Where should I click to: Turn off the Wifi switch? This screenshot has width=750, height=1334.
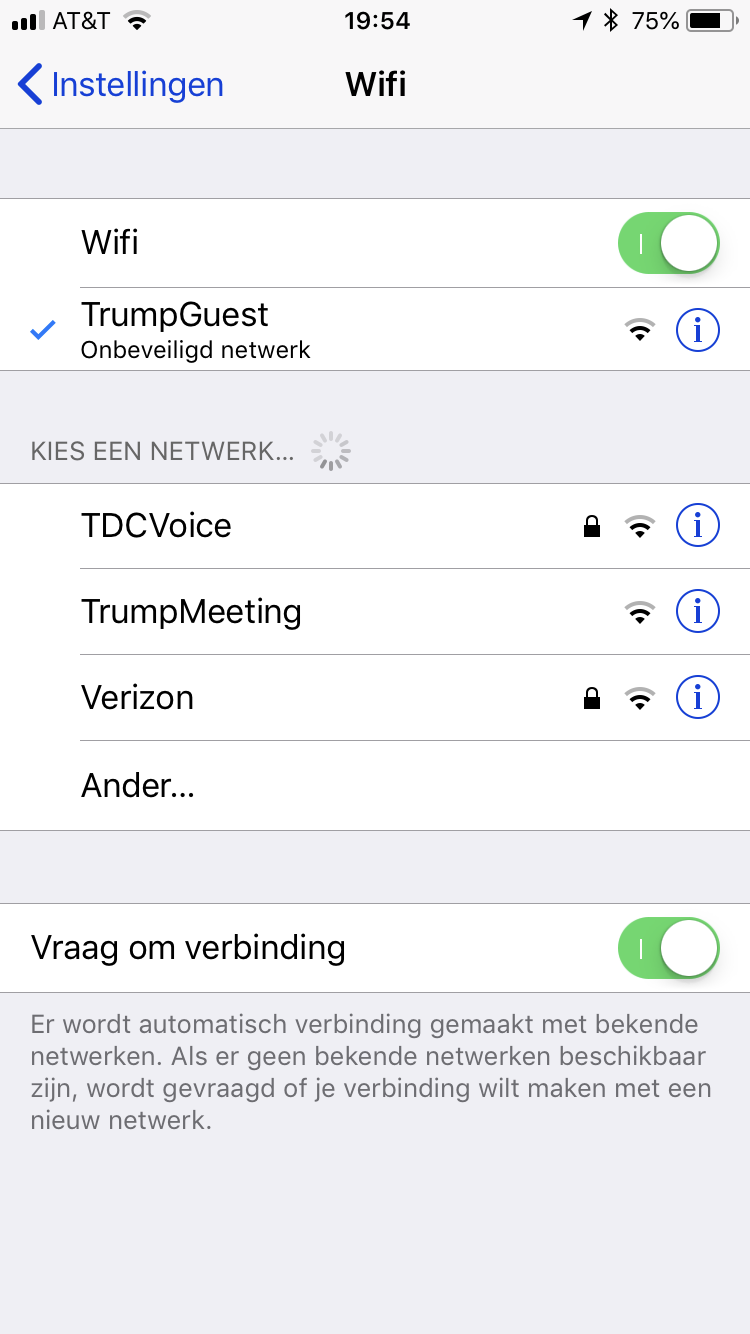click(x=668, y=243)
